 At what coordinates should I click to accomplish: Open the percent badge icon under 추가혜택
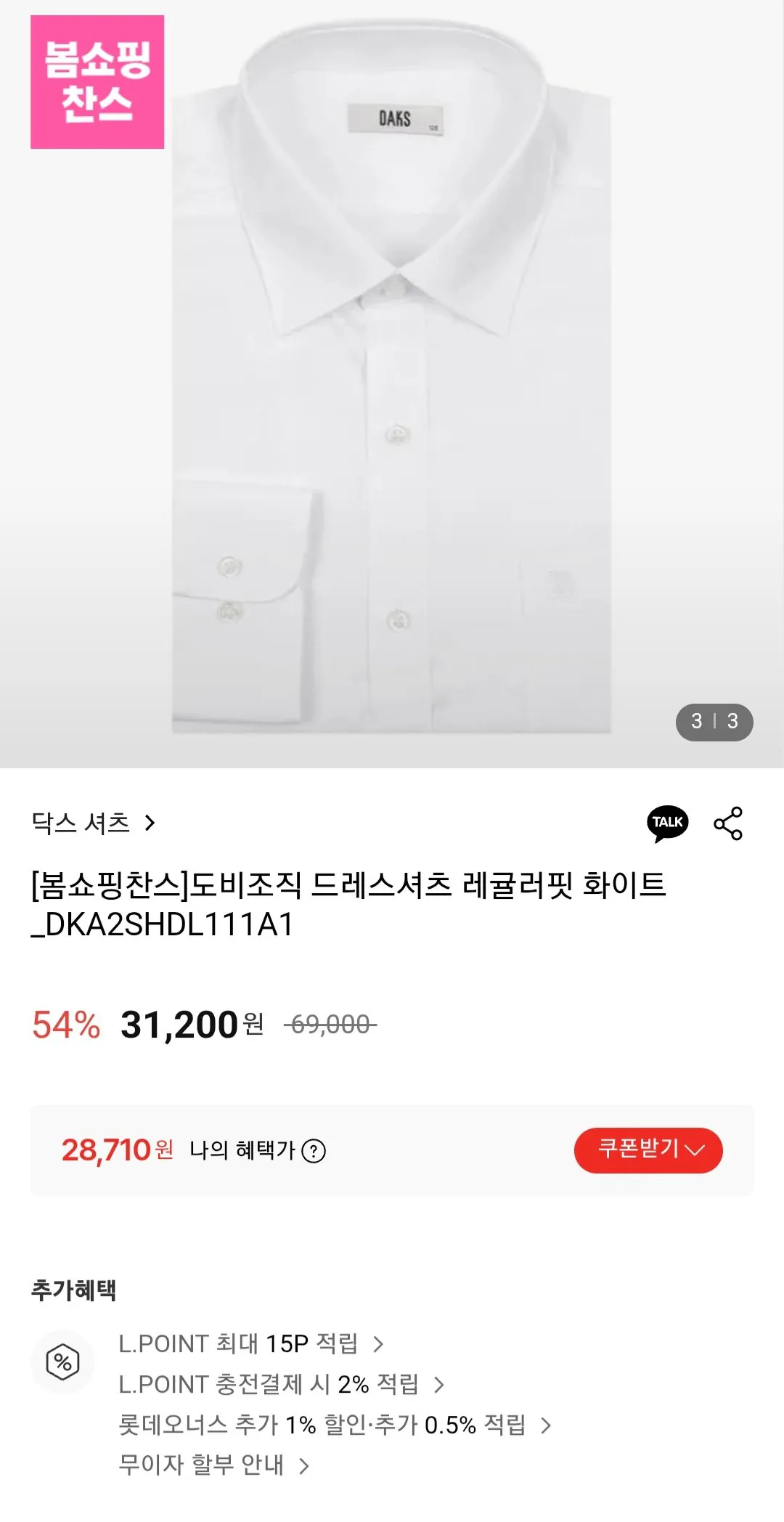pyautogui.click(x=64, y=1362)
